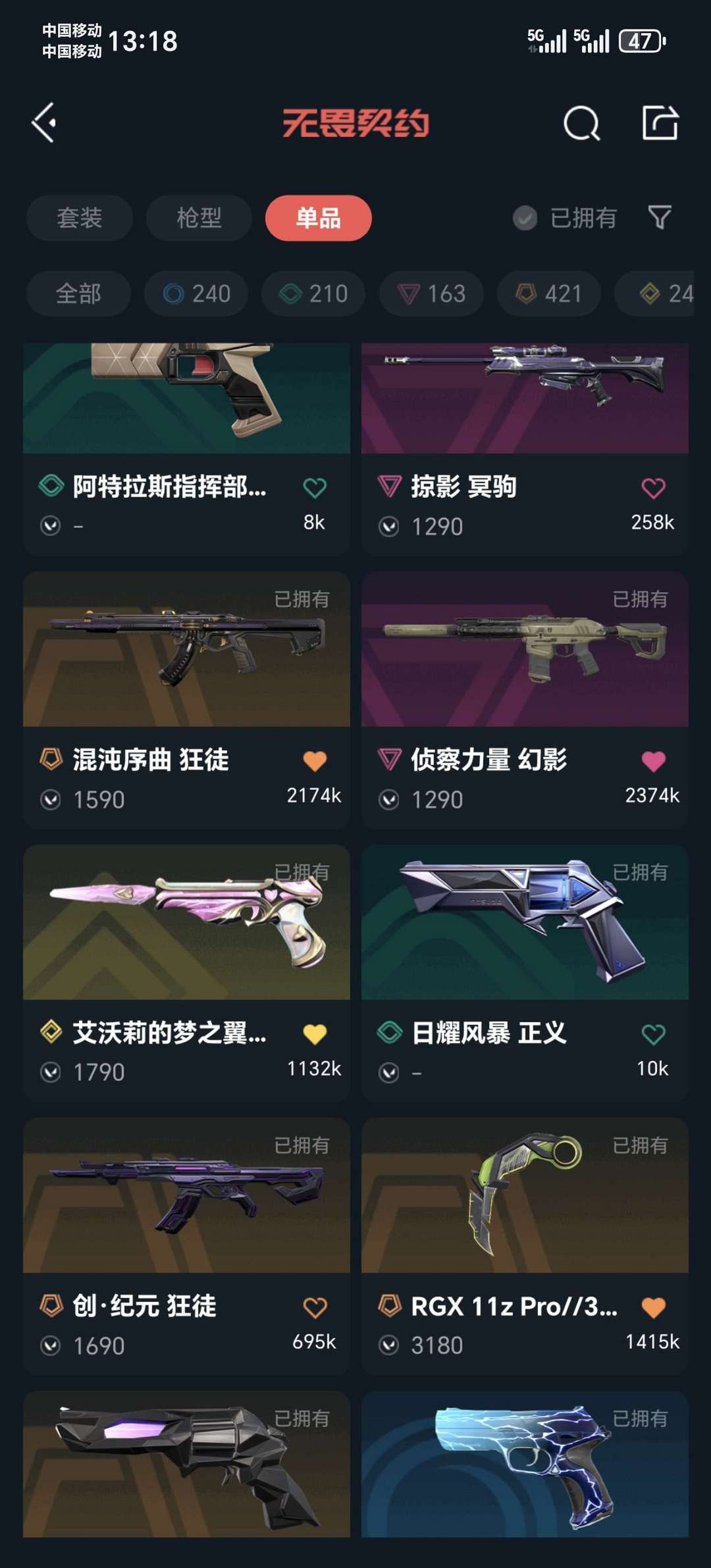
Task: Open the 日耀风暴 正义 skin thumbnail
Action: point(523,922)
